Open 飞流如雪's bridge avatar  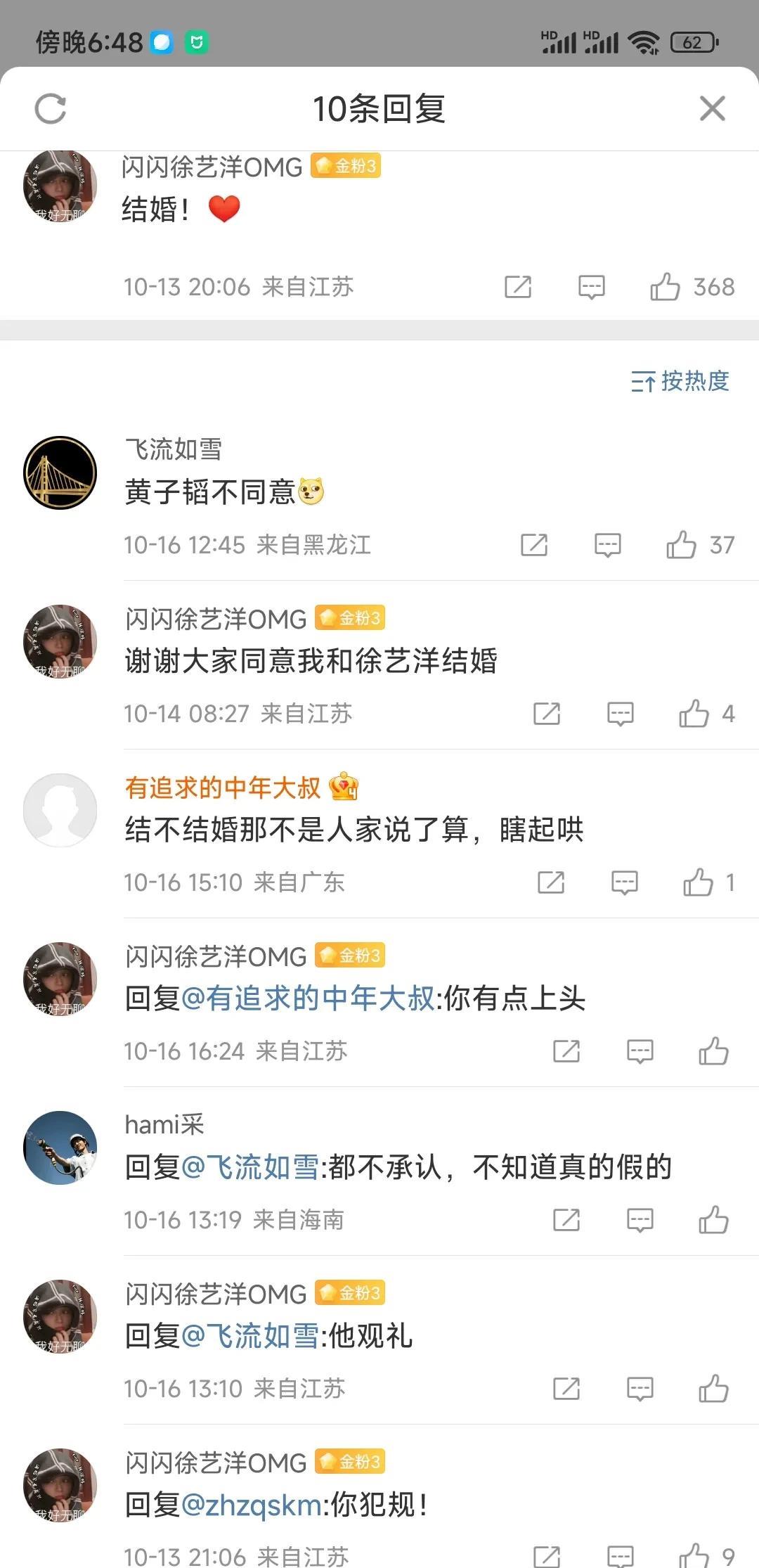pos(60,473)
